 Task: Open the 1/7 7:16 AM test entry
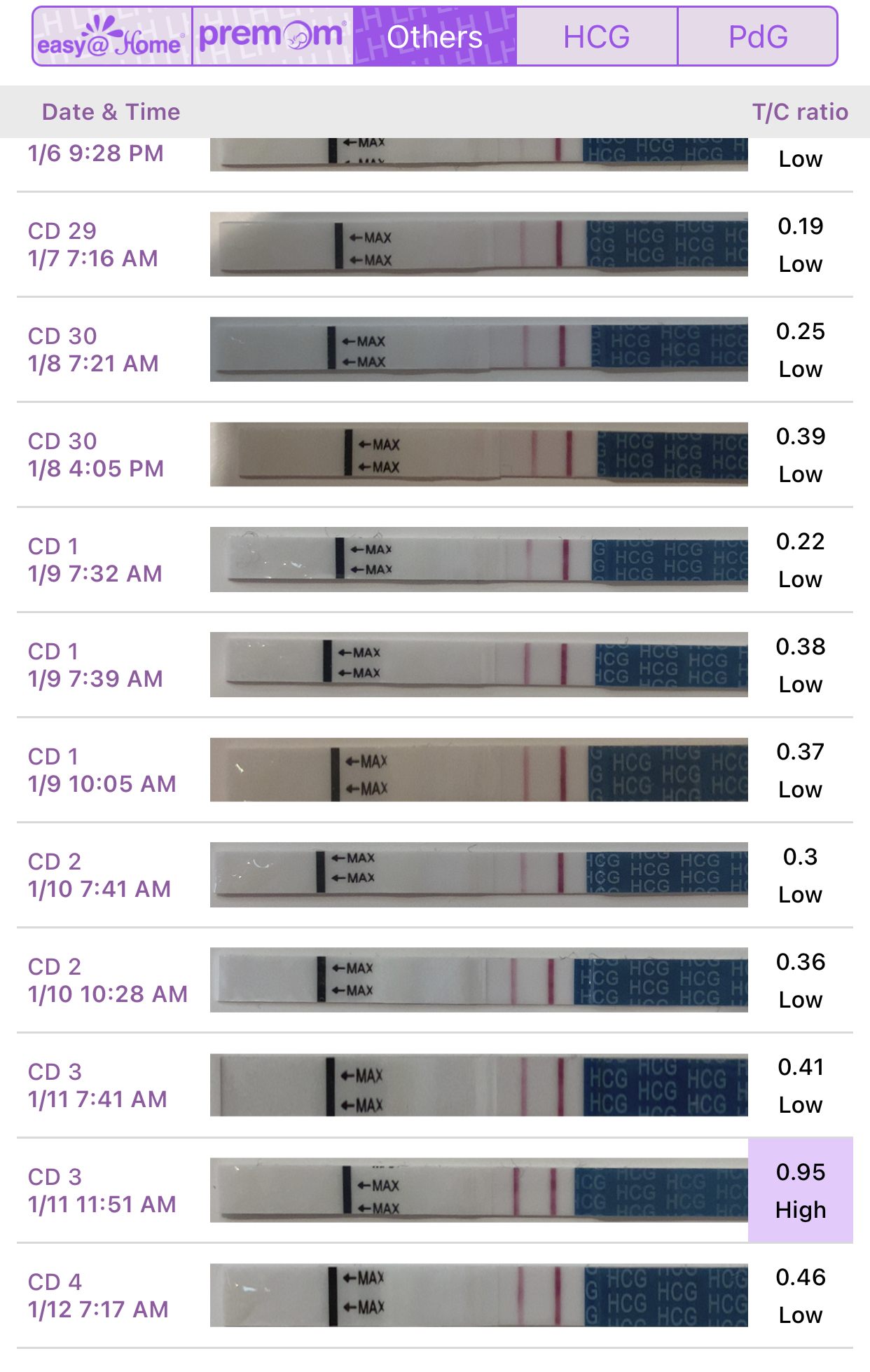click(x=434, y=245)
